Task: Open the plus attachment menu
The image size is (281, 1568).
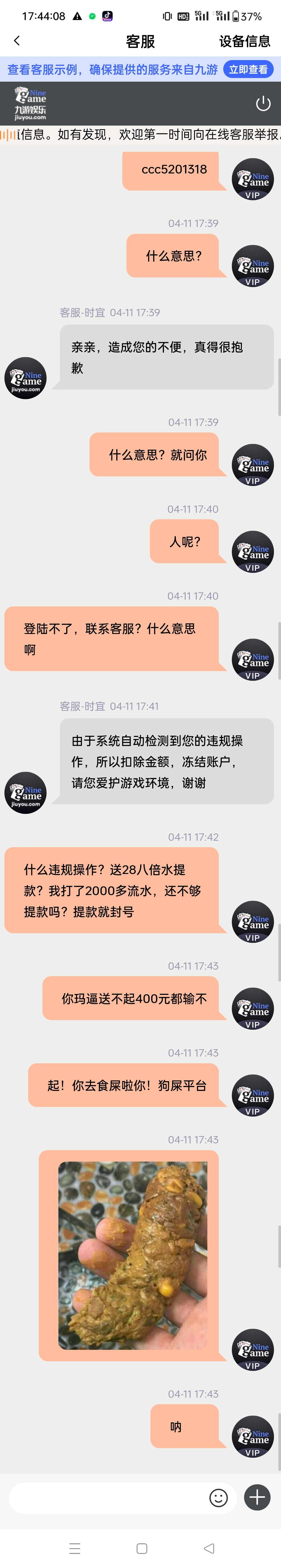Action: pyautogui.click(x=257, y=1497)
